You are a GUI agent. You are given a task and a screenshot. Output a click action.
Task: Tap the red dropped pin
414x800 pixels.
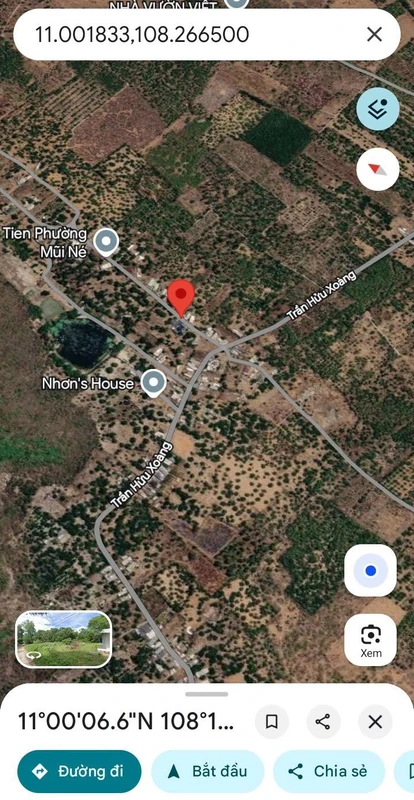[181, 298]
